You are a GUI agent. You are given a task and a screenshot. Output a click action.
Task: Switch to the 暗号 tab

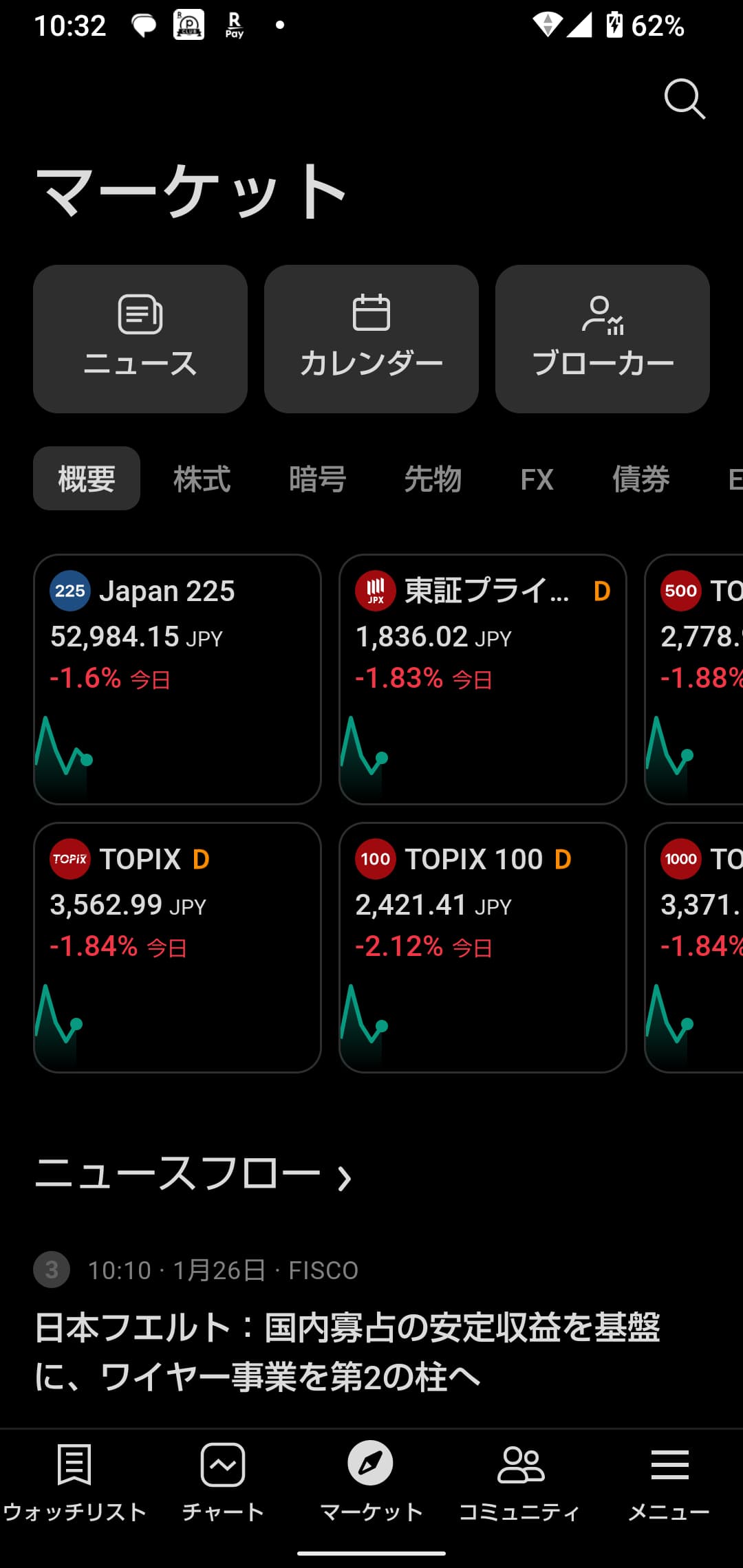(x=318, y=479)
